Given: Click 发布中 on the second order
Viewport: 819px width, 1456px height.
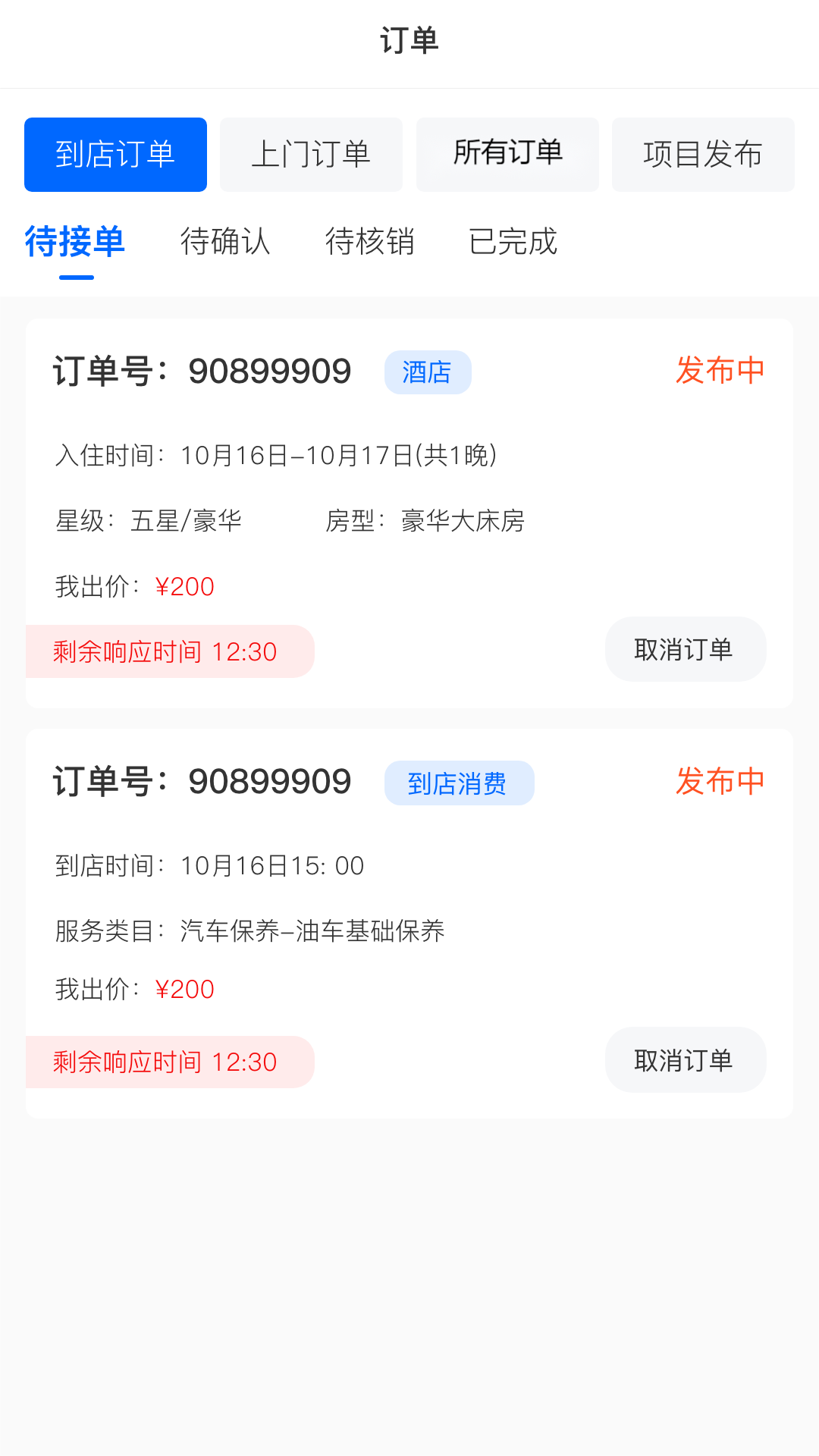Looking at the screenshot, I should coord(720,782).
